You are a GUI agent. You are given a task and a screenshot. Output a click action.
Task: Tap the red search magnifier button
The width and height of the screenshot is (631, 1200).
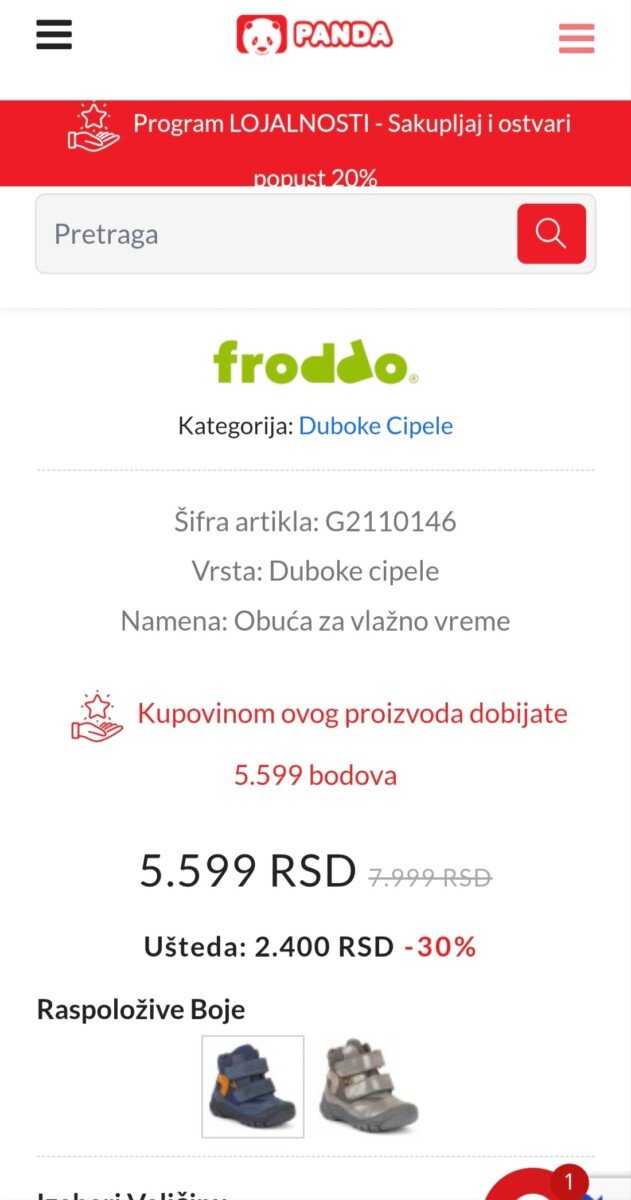(551, 234)
